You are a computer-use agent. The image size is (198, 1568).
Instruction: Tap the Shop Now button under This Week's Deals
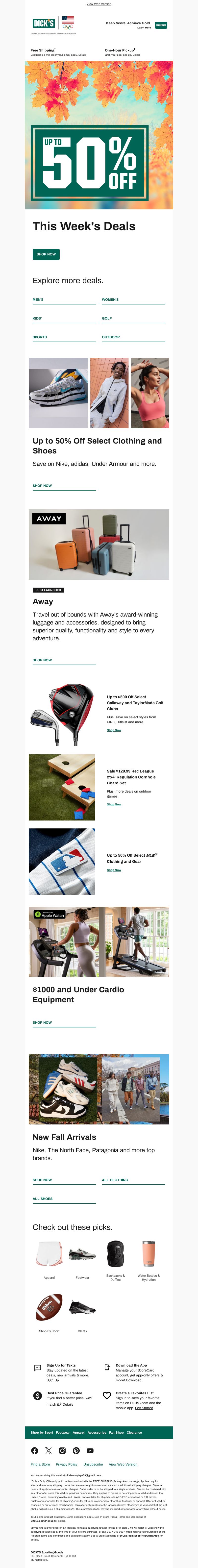click(46, 254)
